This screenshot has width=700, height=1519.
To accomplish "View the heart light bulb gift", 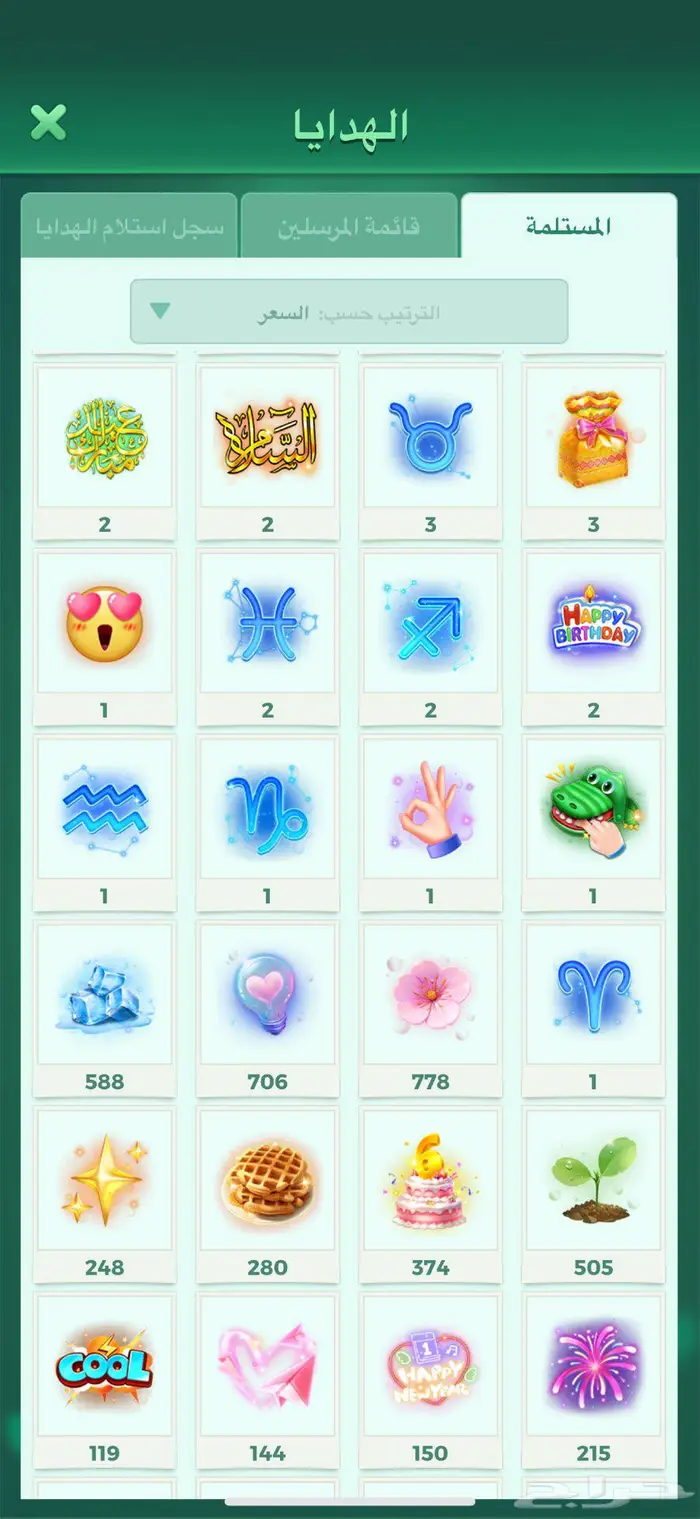I will pos(267,994).
